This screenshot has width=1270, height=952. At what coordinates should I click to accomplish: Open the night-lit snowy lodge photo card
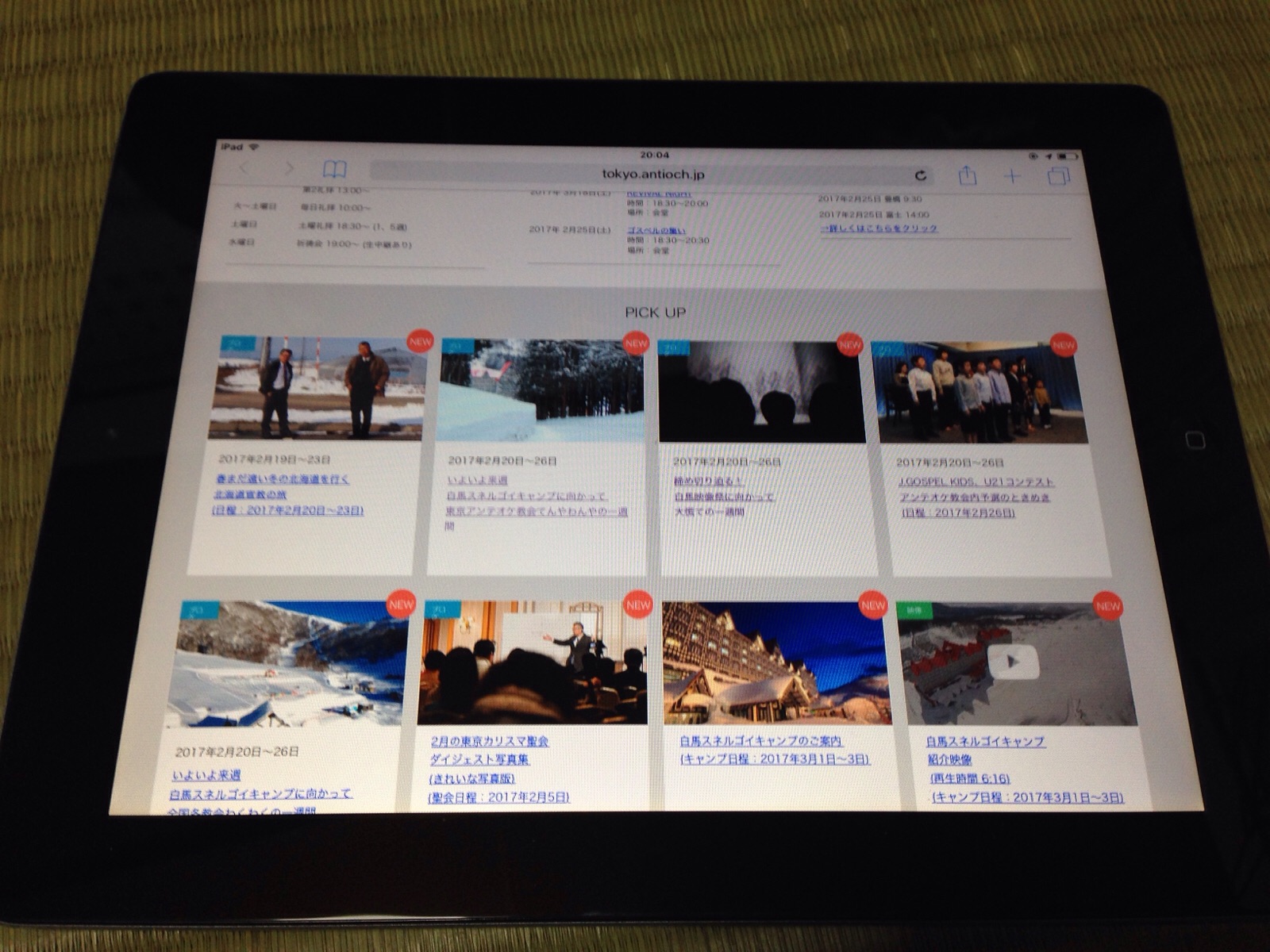pyautogui.click(x=775, y=662)
